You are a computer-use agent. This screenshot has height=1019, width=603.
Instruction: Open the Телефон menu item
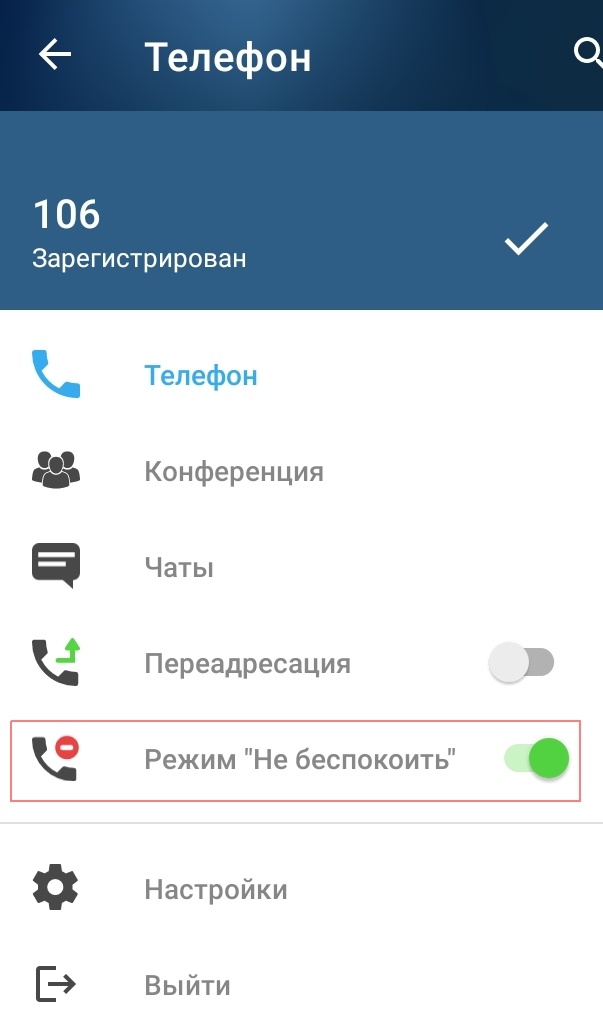pos(201,376)
